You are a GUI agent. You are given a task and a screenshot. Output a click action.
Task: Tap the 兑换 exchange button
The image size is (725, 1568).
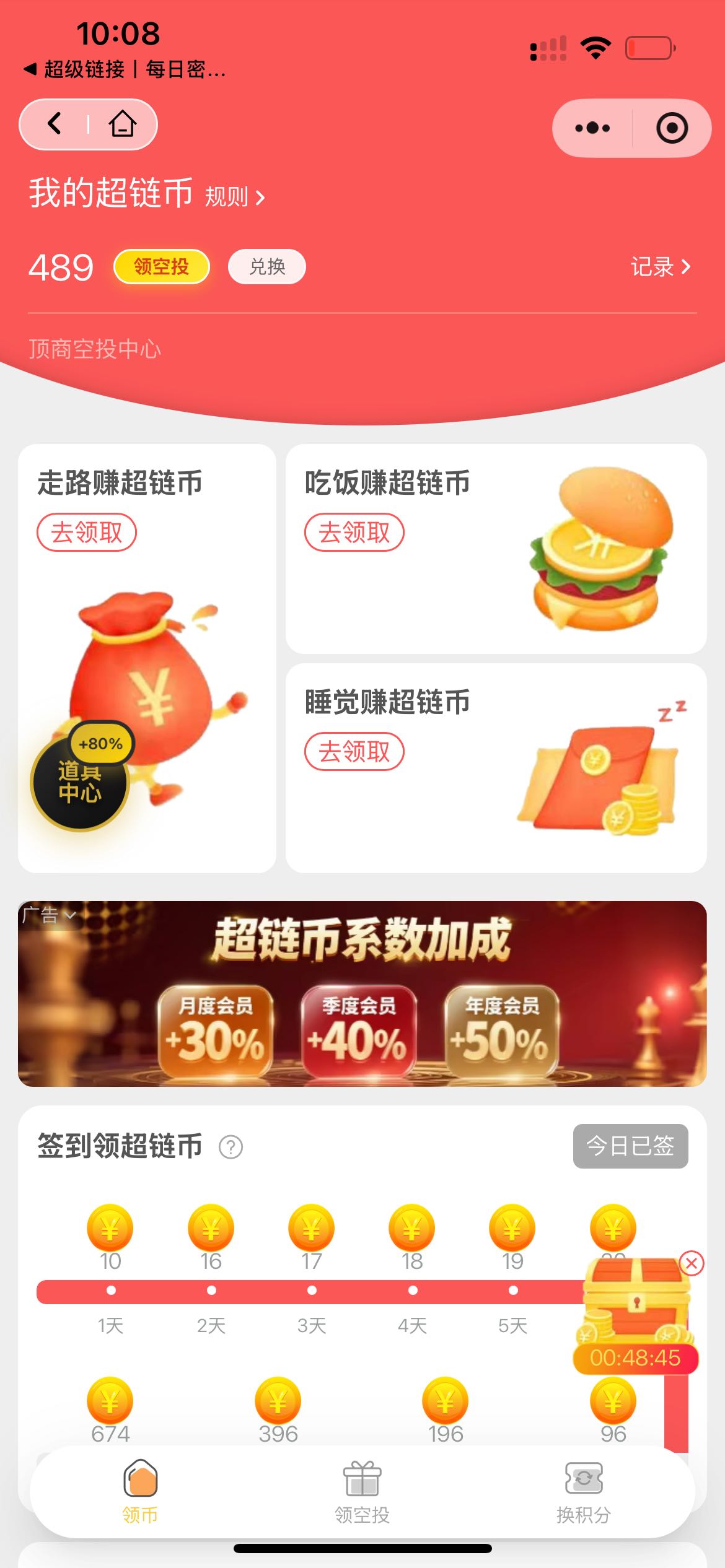pyautogui.click(x=267, y=267)
